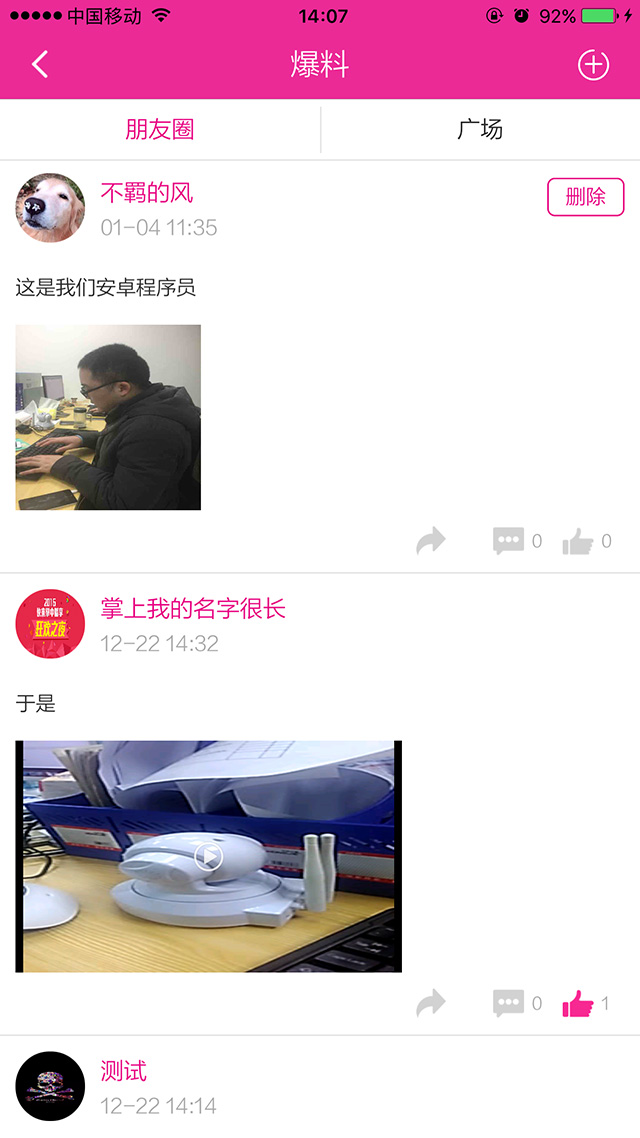This screenshot has width=640, height=1138.
Task: Tap 删除 on 不羁的风's post
Action: coord(585,197)
